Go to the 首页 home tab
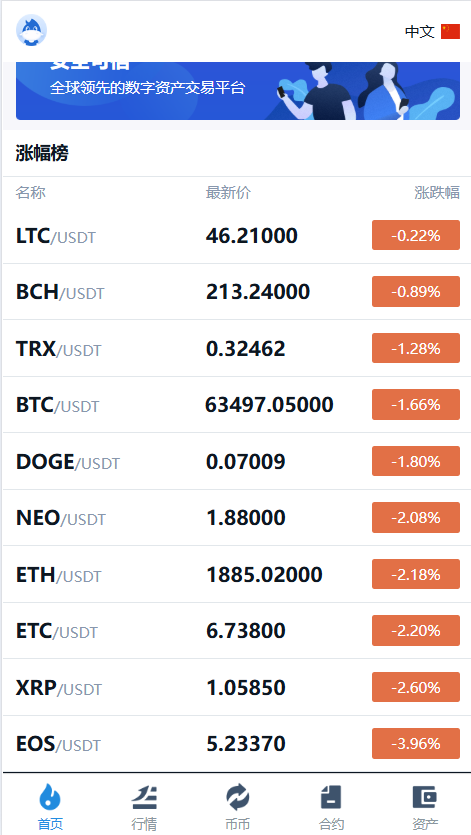This screenshot has width=471, height=835. tap(50, 806)
